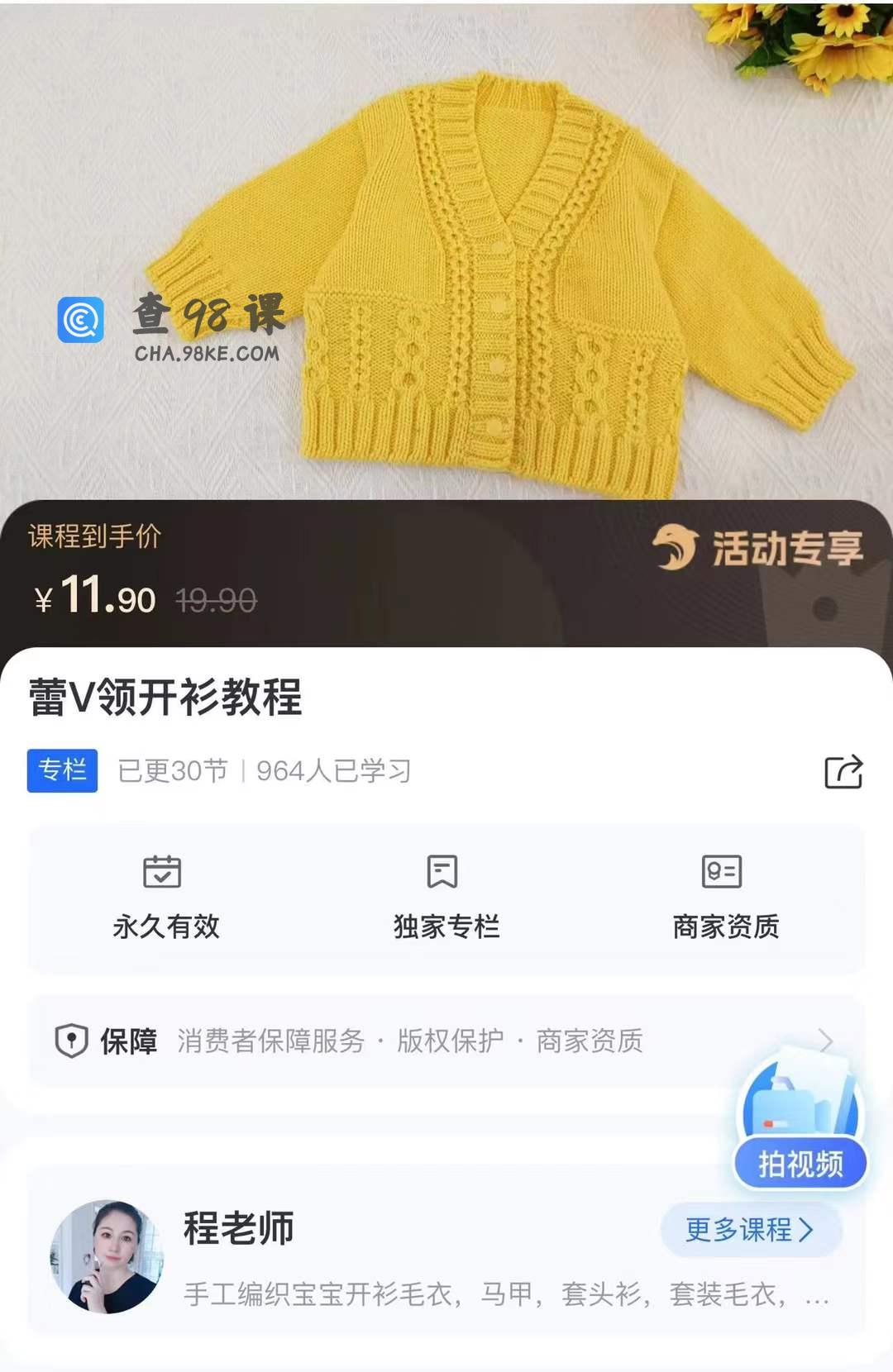
Task: Open the 商家资质 info
Action: point(725,898)
